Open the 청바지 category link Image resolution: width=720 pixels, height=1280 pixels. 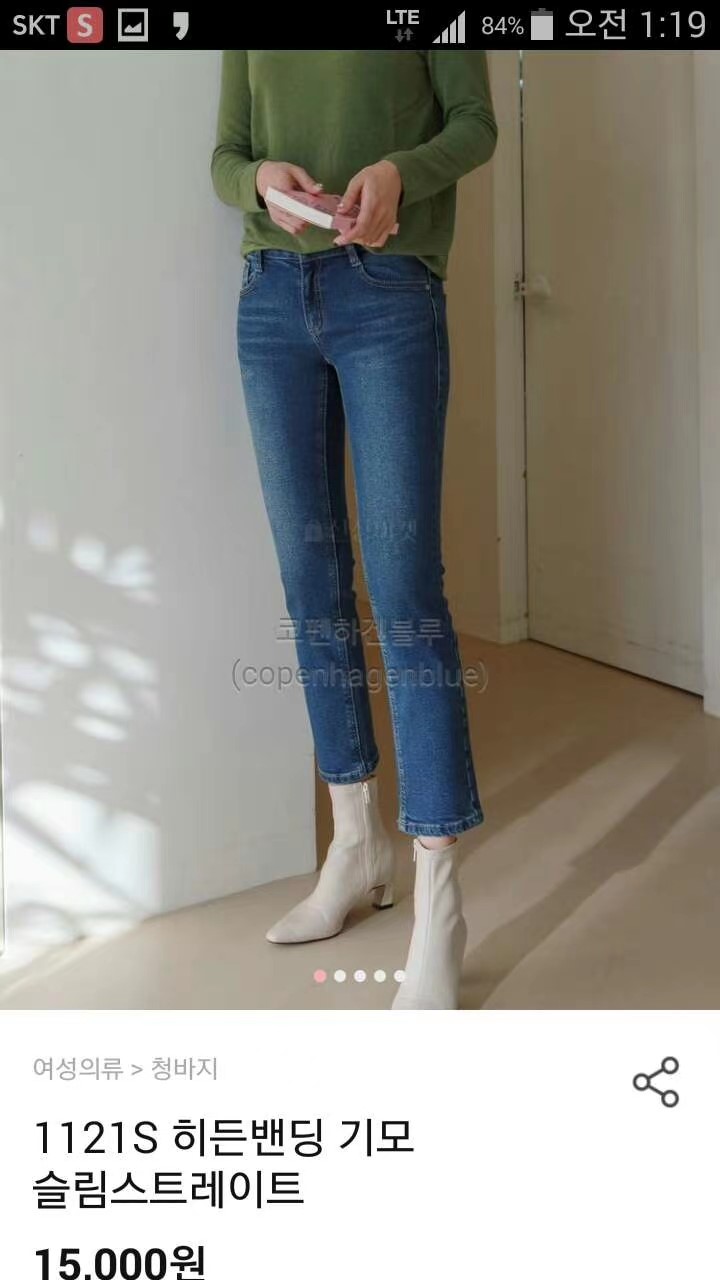(184, 1069)
